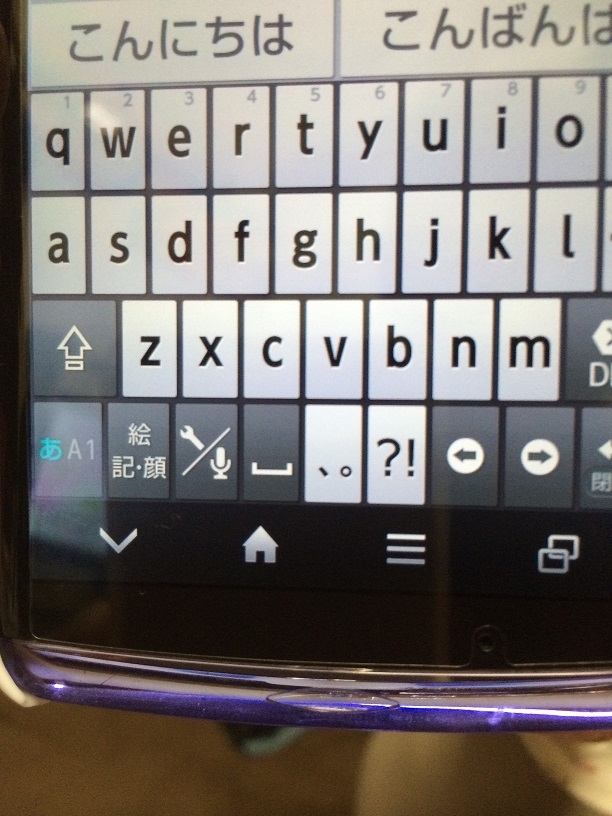The height and width of the screenshot is (816, 612).
Task: Hit the space bar key
Action: click(271, 455)
